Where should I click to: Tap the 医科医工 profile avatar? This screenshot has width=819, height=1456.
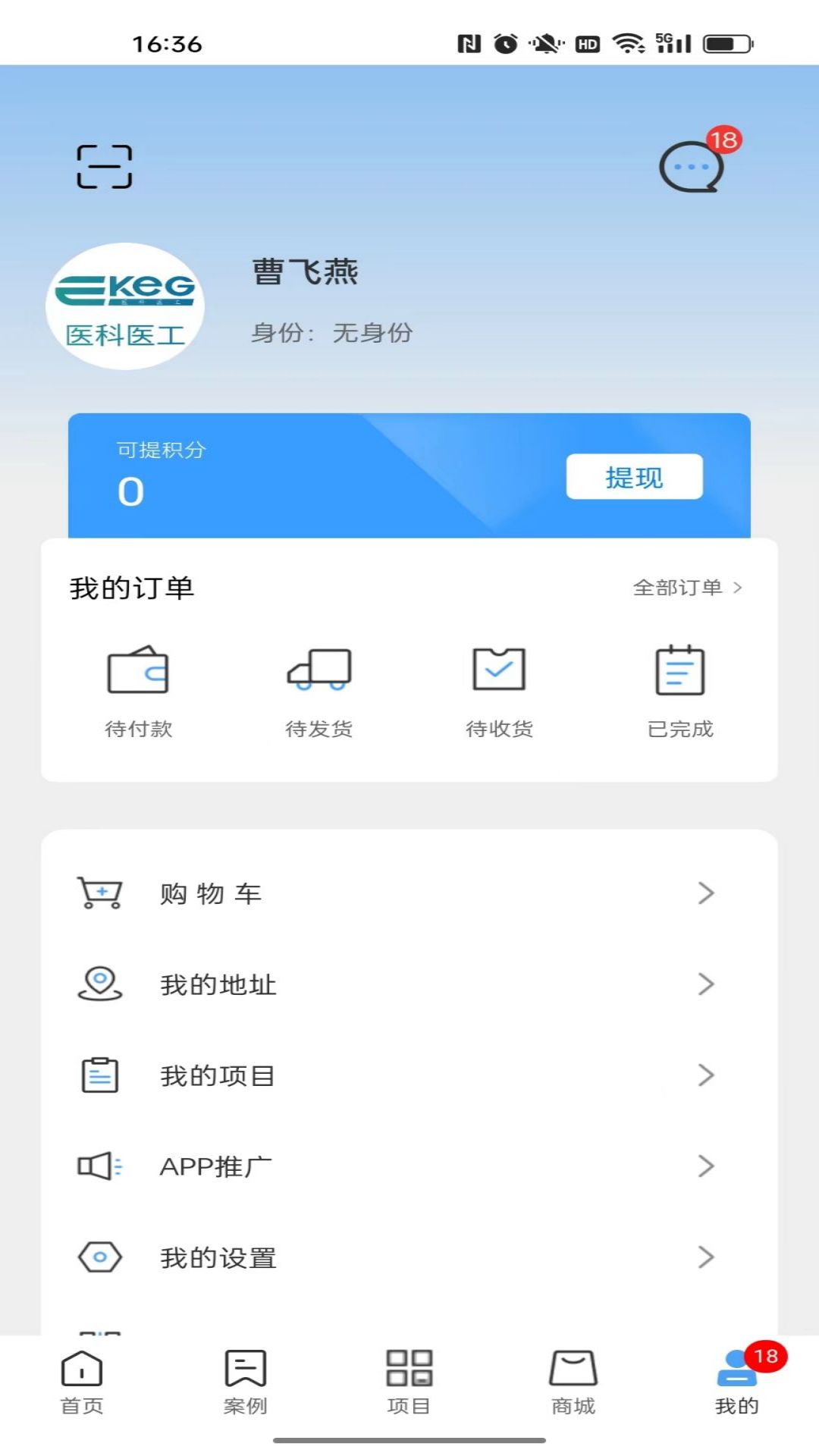tap(125, 306)
